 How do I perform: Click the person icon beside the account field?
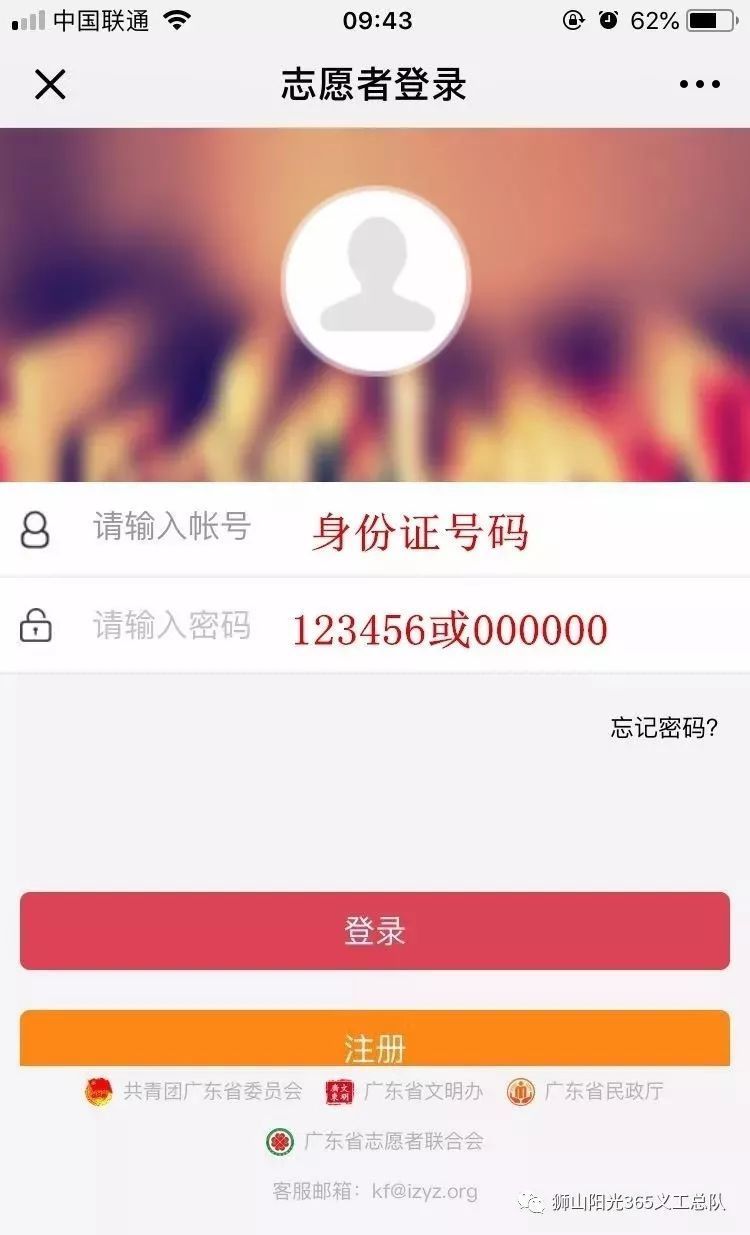pyautogui.click(x=35, y=529)
